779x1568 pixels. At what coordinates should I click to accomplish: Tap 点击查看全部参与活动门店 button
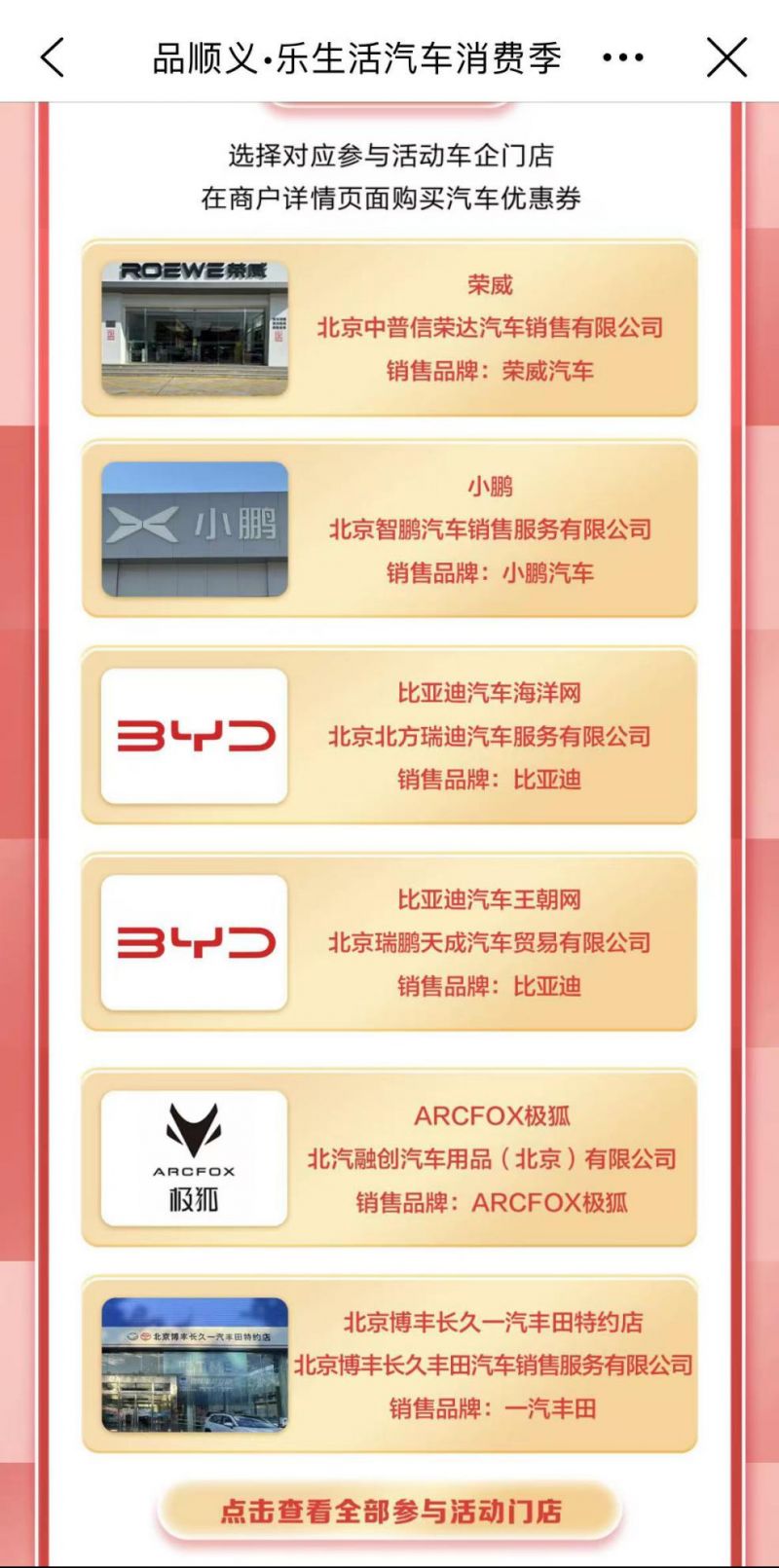[x=389, y=1511]
